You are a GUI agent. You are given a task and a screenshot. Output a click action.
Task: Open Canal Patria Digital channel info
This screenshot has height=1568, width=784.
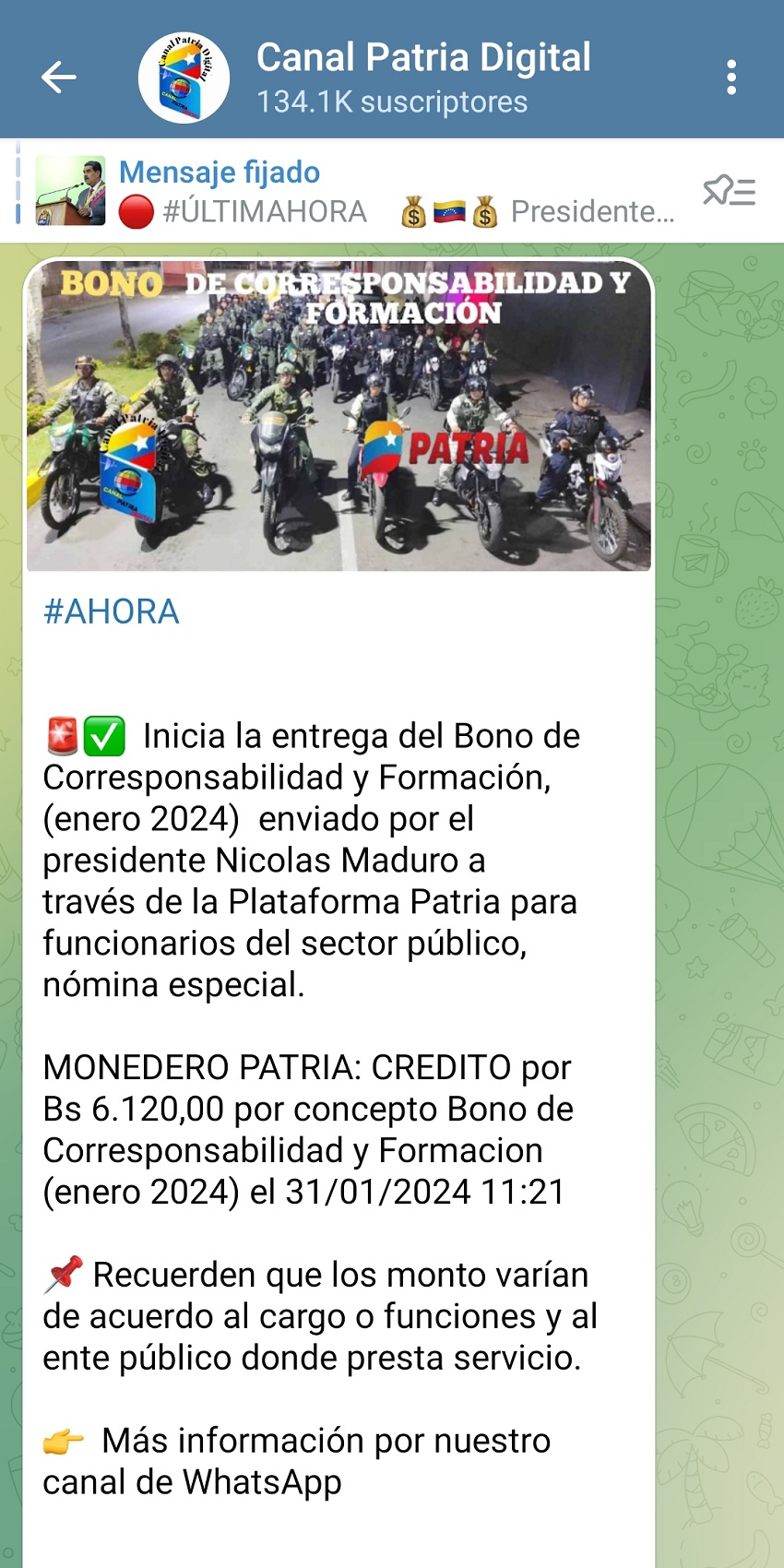tap(422, 77)
